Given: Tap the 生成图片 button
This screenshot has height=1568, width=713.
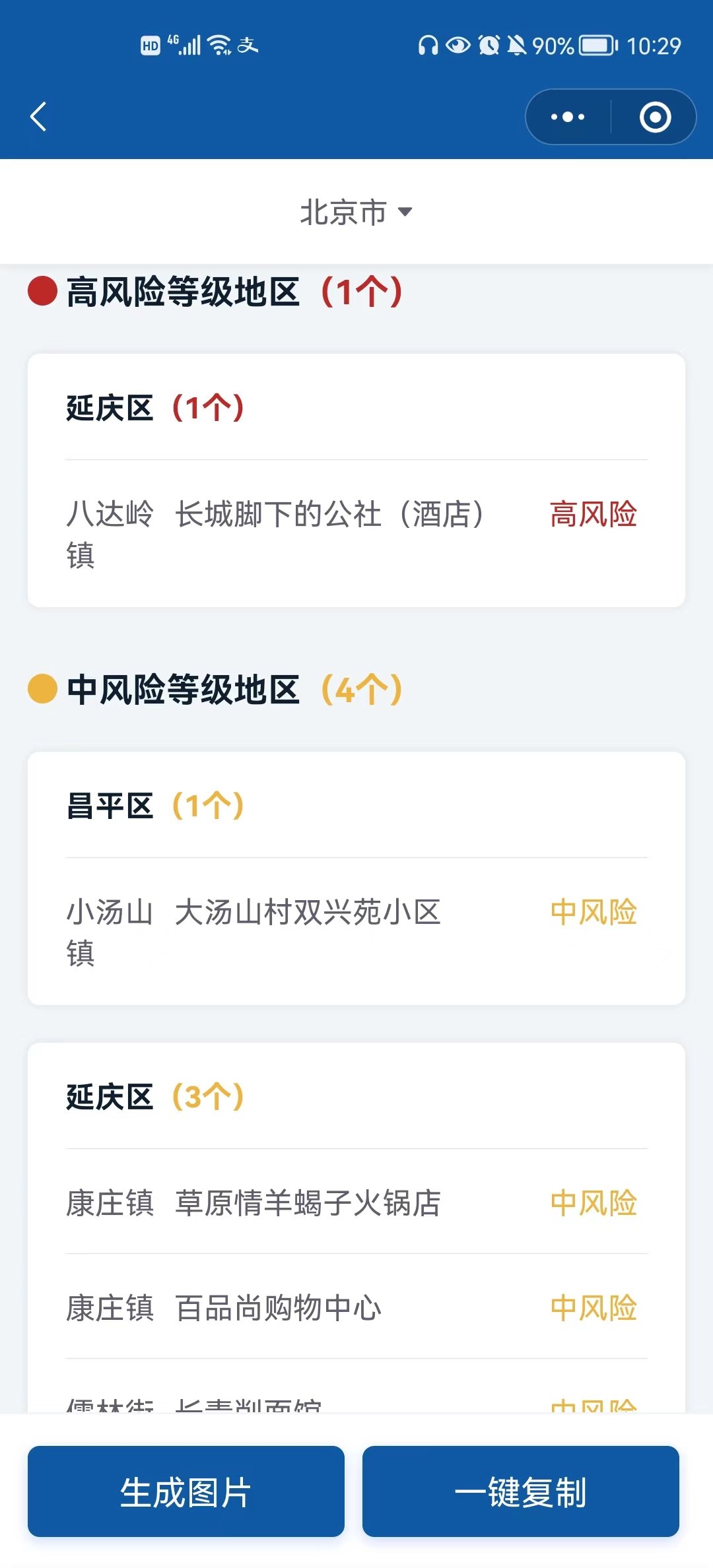Looking at the screenshot, I should [186, 1491].
